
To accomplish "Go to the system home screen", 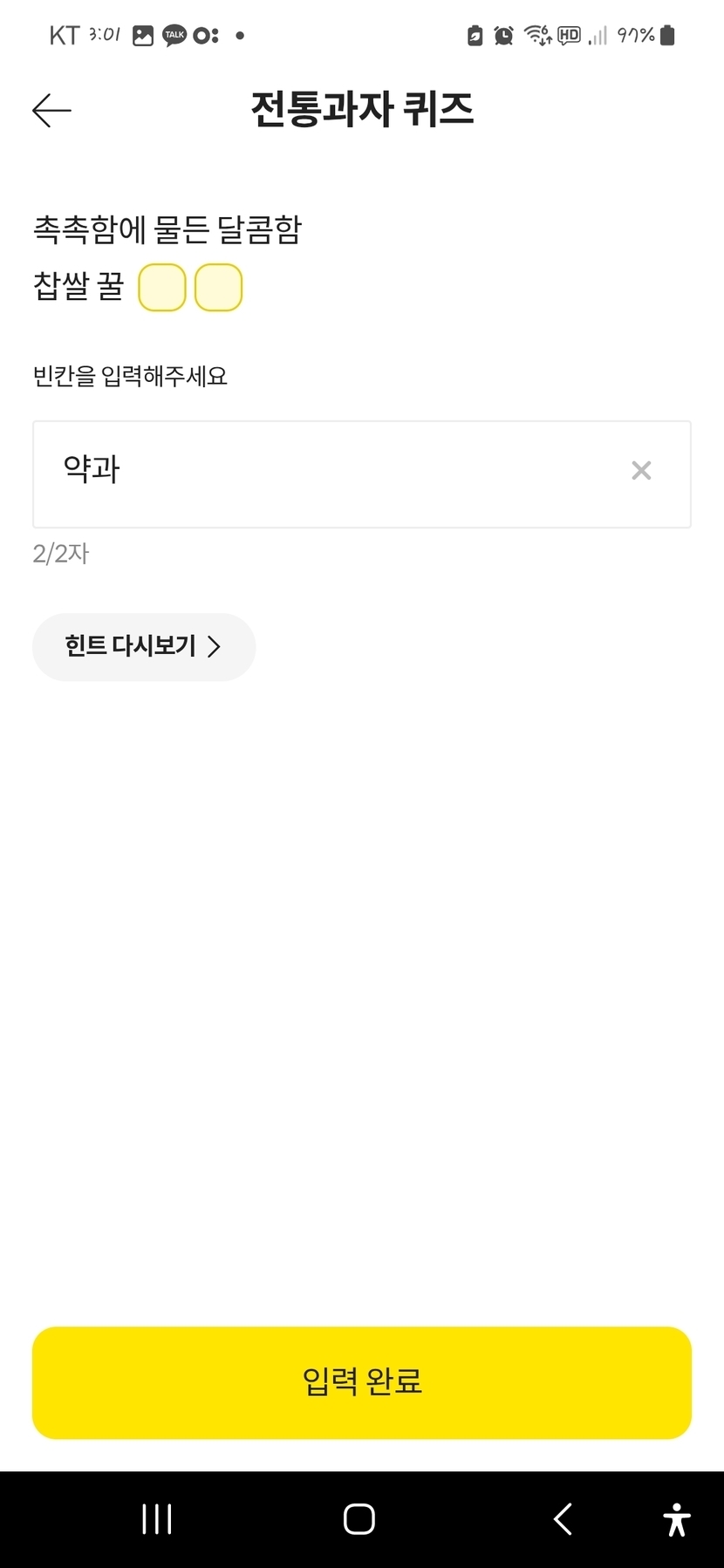I will 359,1519.
